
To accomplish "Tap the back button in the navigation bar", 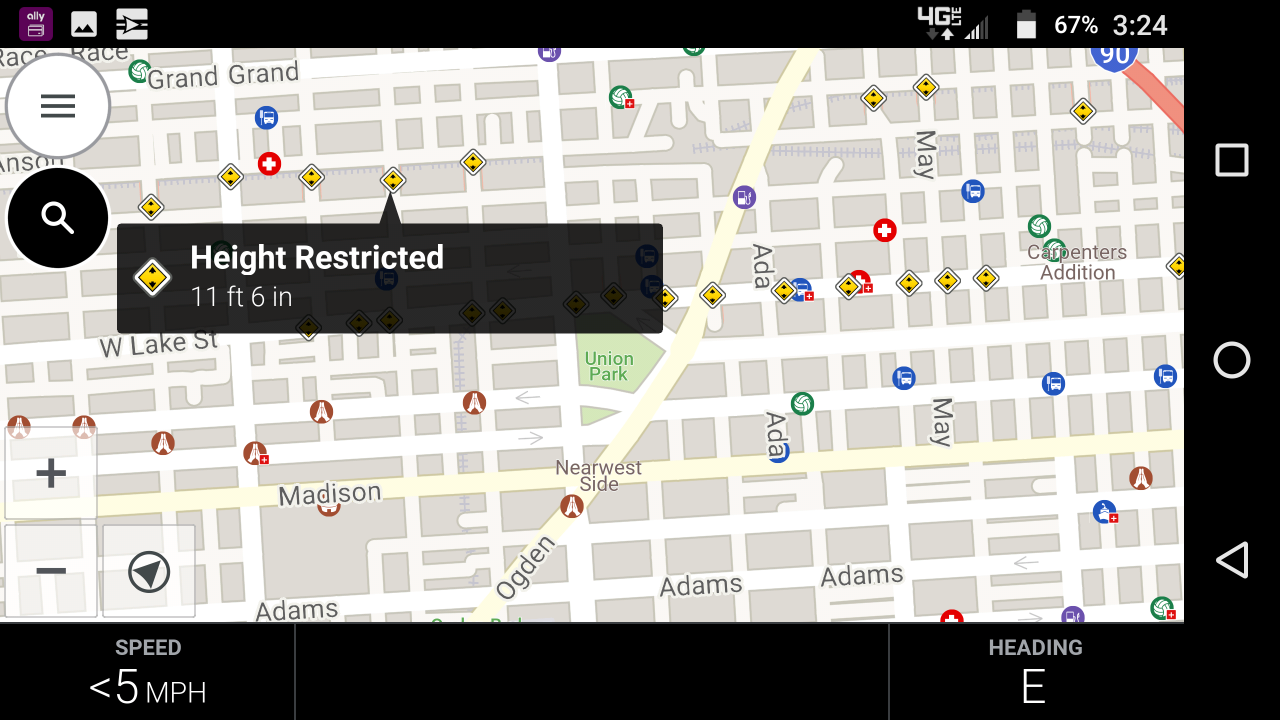I will click(x=1232, y=560).
